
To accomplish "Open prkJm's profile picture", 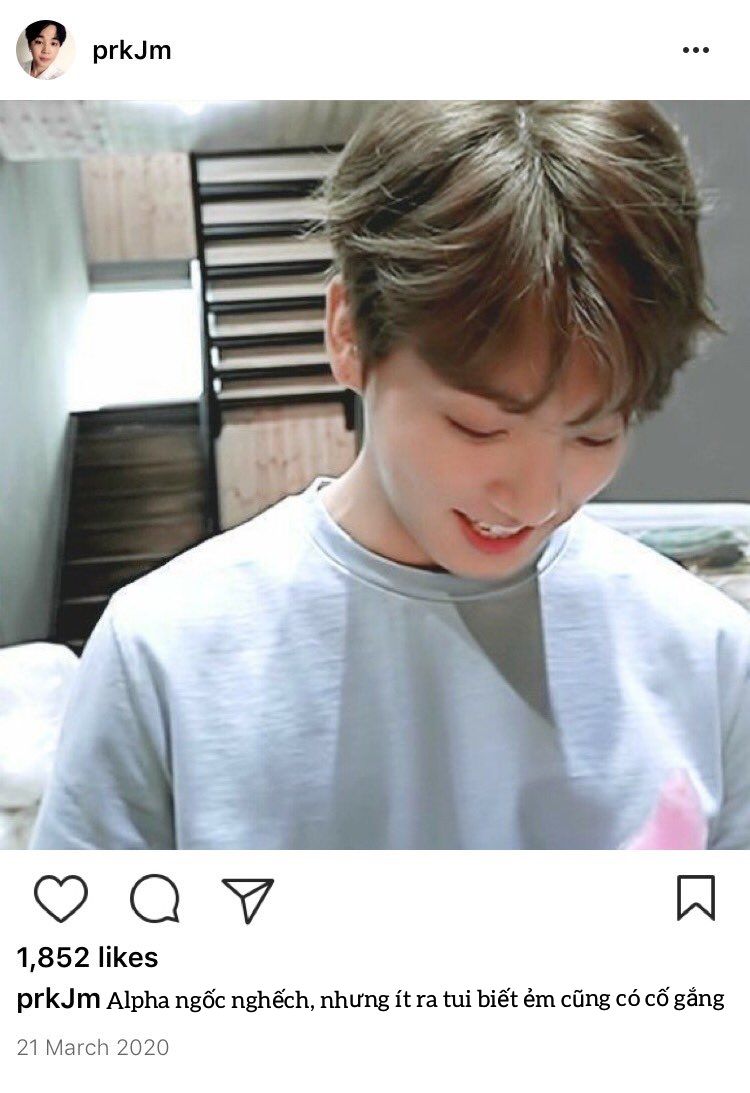I will (x=45, y=49).
